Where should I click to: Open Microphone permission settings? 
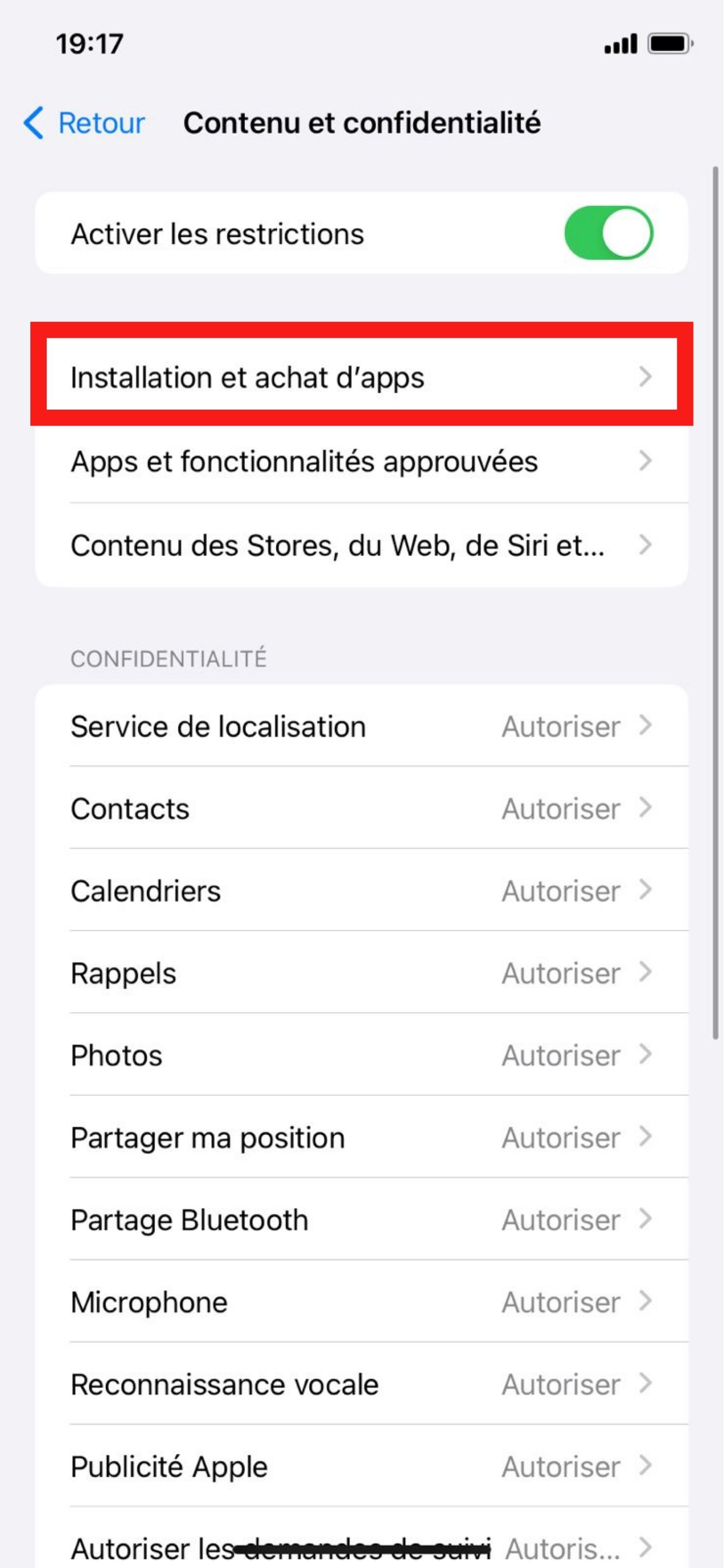(x=362, y=1302)
